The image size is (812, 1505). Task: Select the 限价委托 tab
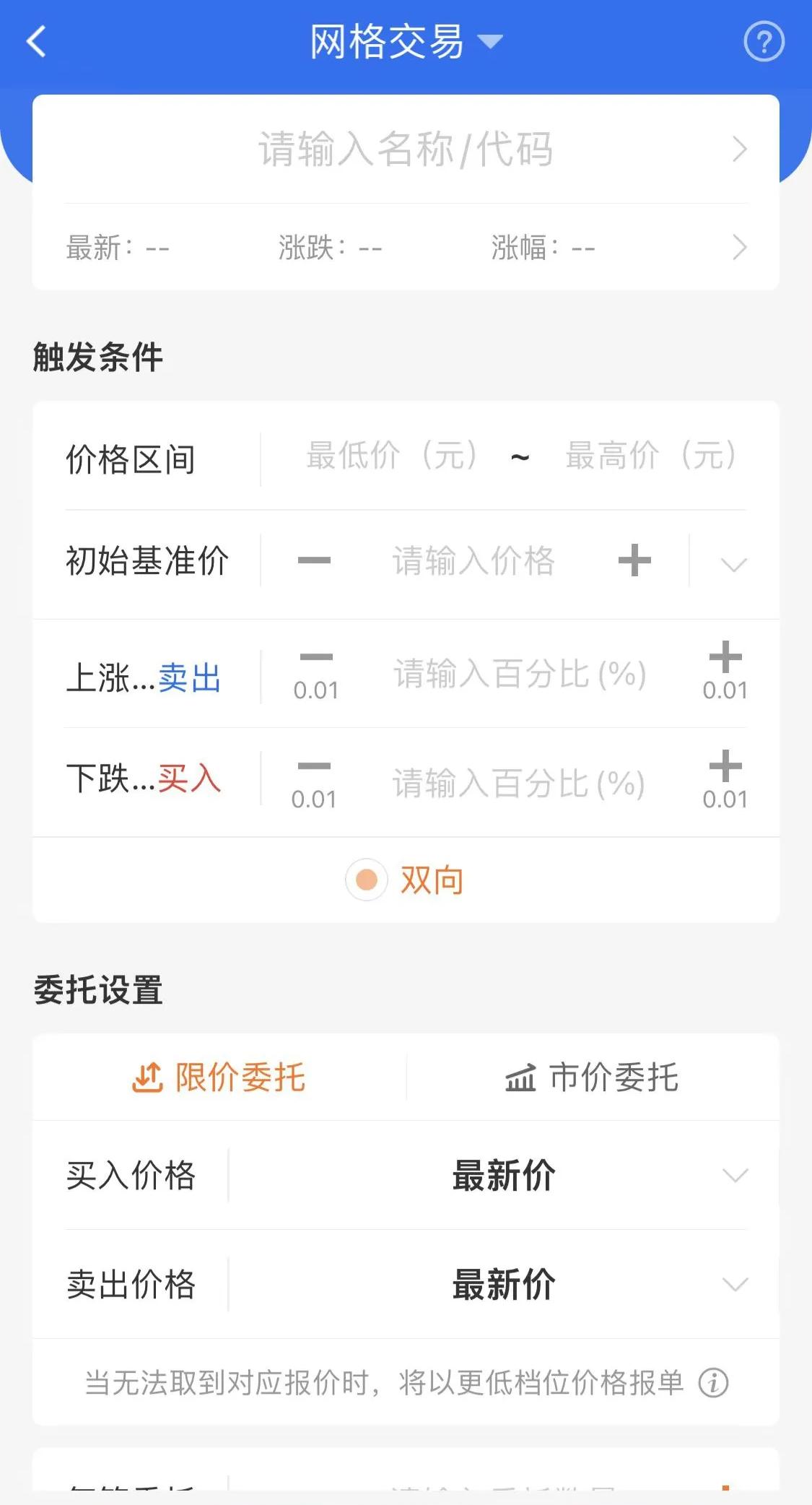pyautogui.click(x=219, y=1077)
